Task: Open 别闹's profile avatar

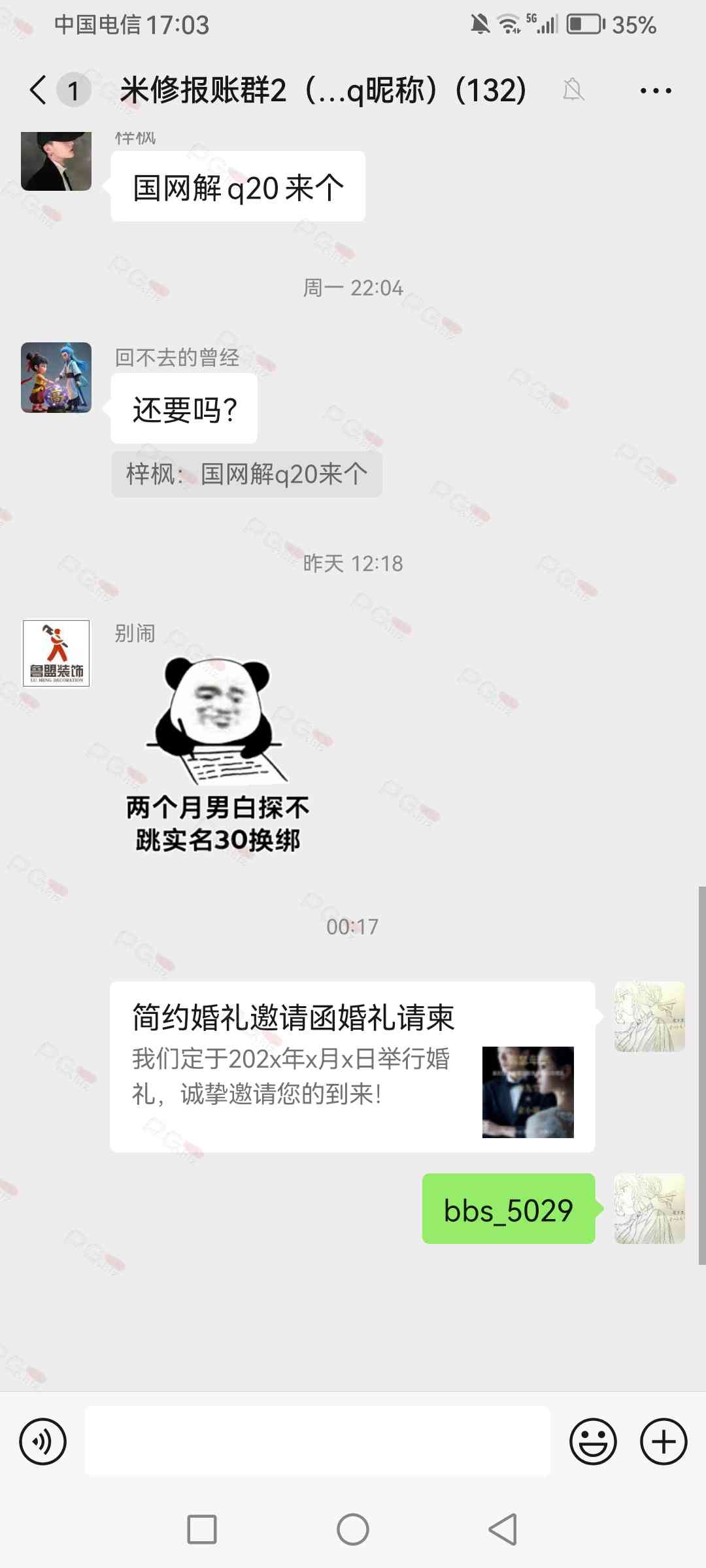Action: (x=56, y=653)
